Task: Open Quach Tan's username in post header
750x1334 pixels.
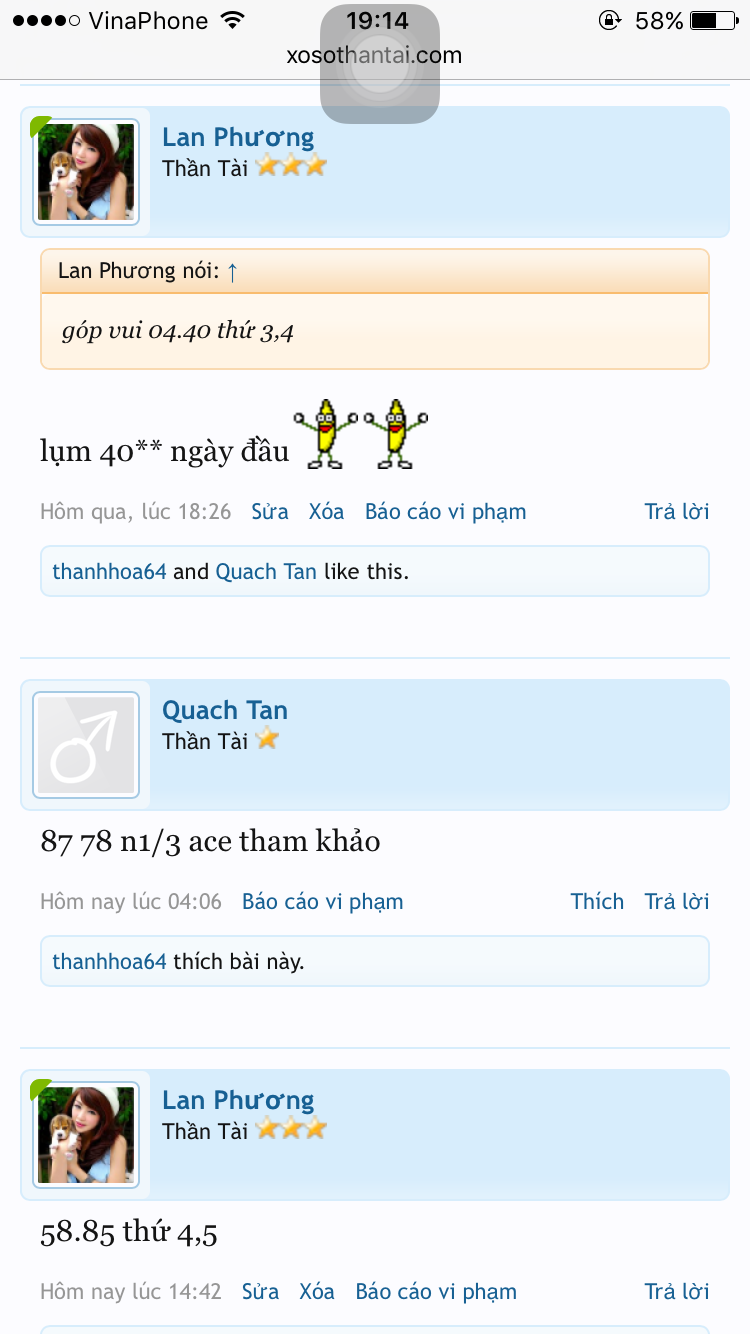Action: 225,710
